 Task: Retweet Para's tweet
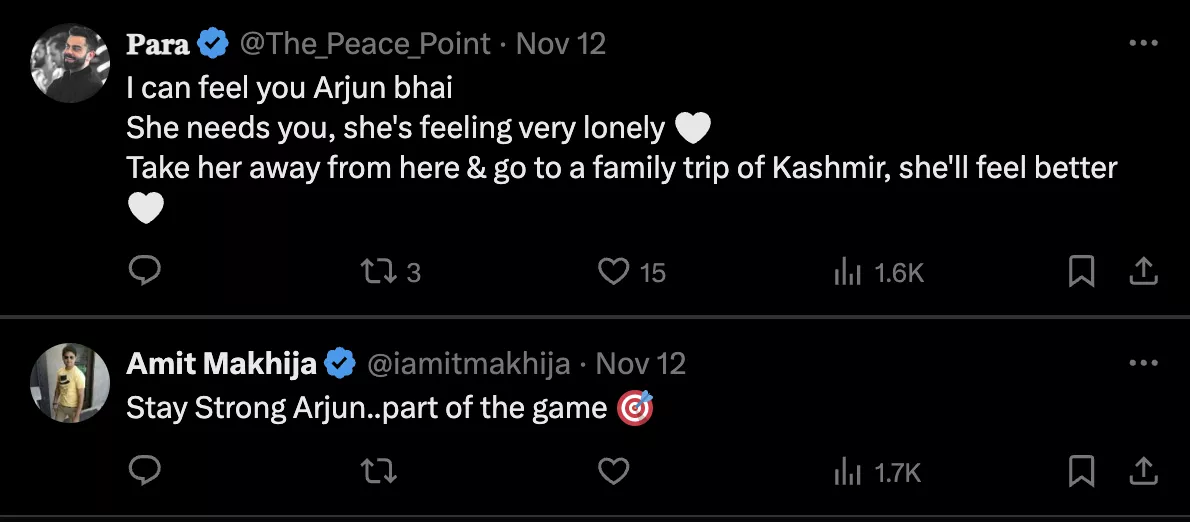pos(377,271)
